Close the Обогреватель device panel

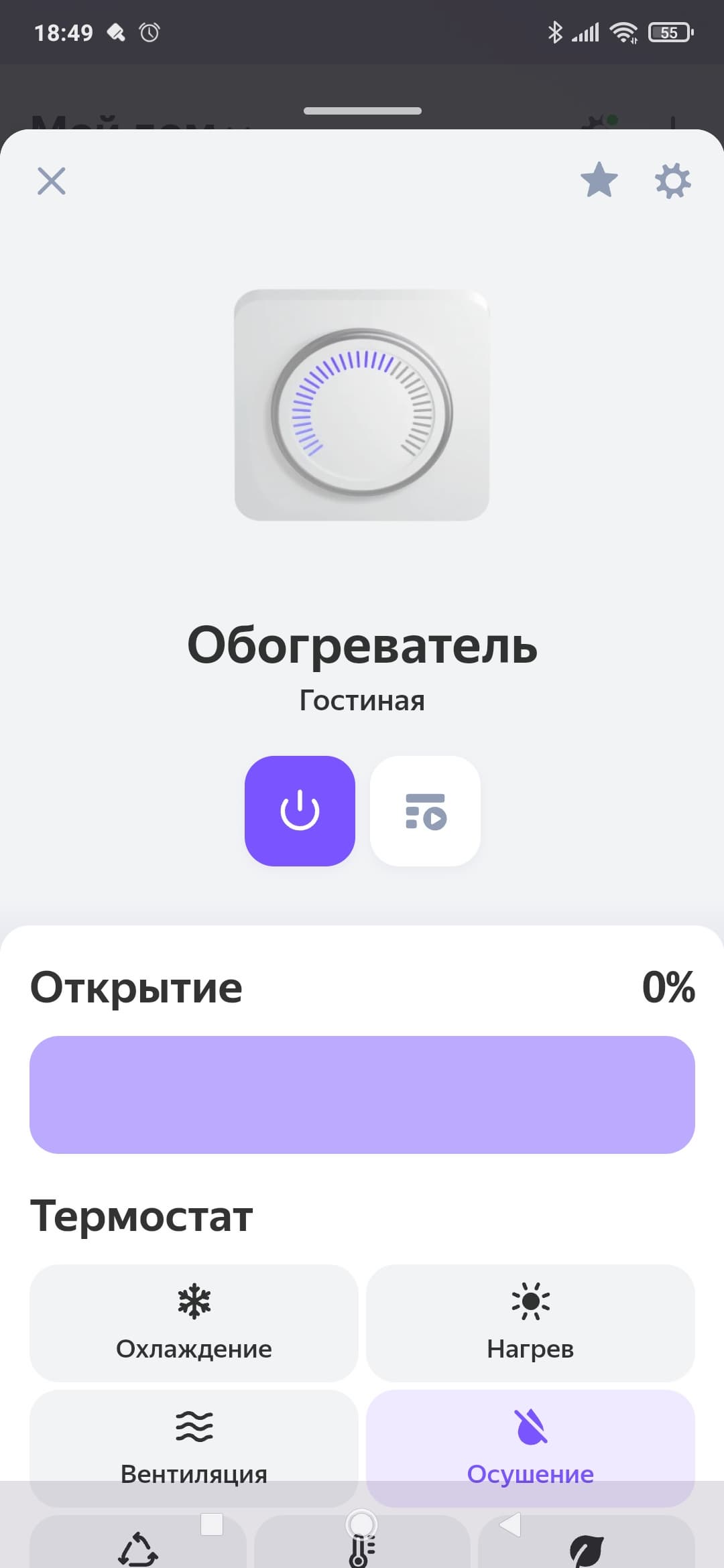[52, 181]
